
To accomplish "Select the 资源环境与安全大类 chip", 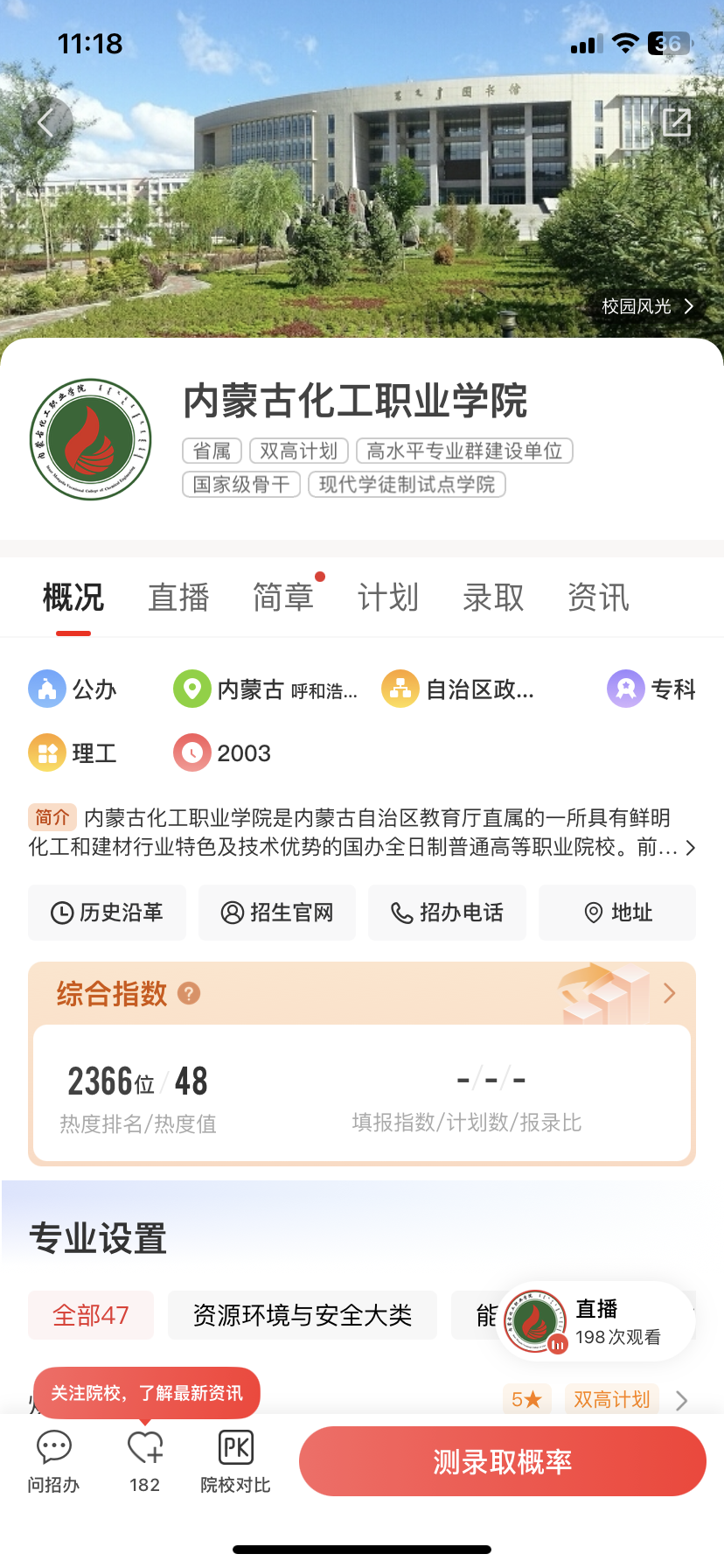I will pyautogui.click(x=302, y=1315).
